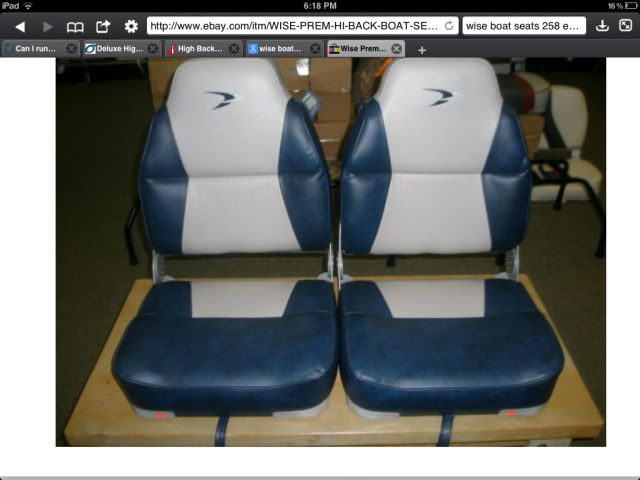Share this eBay page
The image size is (640, 480).
pos(103,26)
